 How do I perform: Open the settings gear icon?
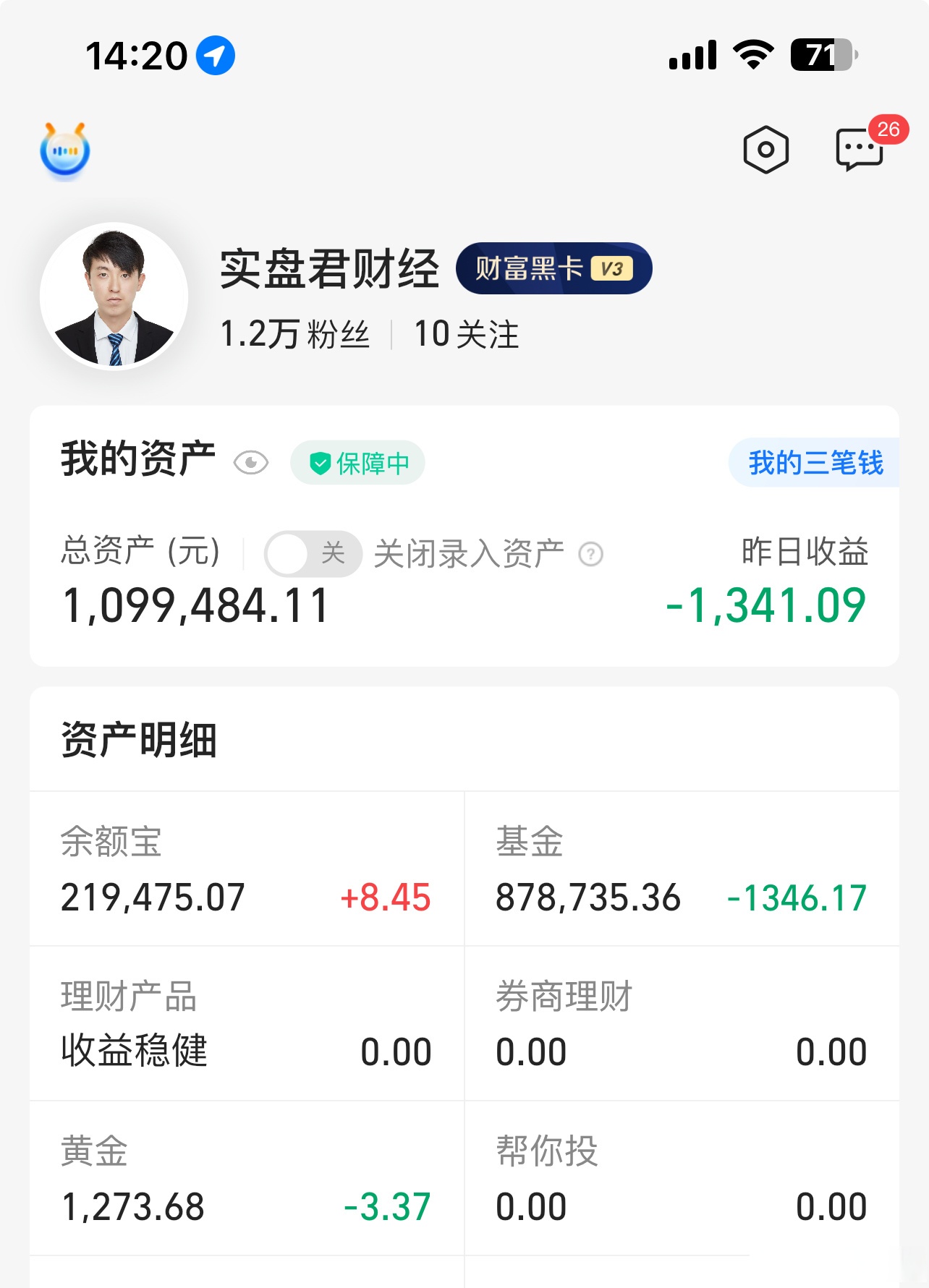click(x=767, y=150)
